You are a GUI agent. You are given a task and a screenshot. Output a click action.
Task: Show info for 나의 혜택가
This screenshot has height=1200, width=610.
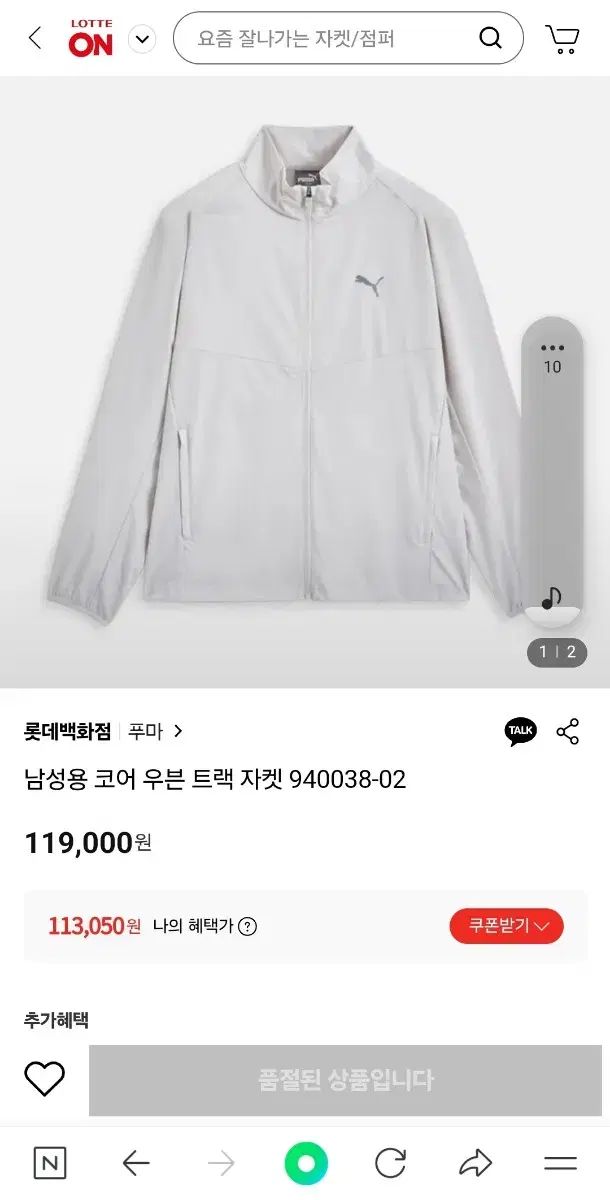pyautogui.click(x=247, y=926)
